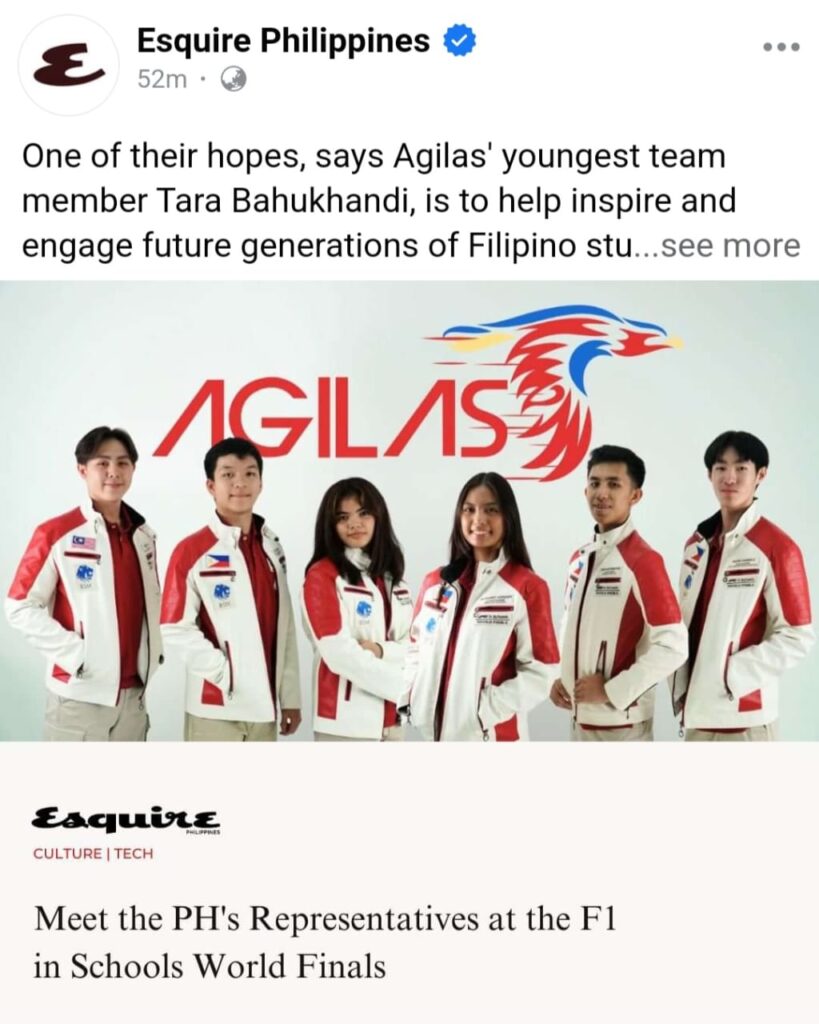Open the Esquire Philippines page name
Viewport: 819px width, 1024px height.
283,41
